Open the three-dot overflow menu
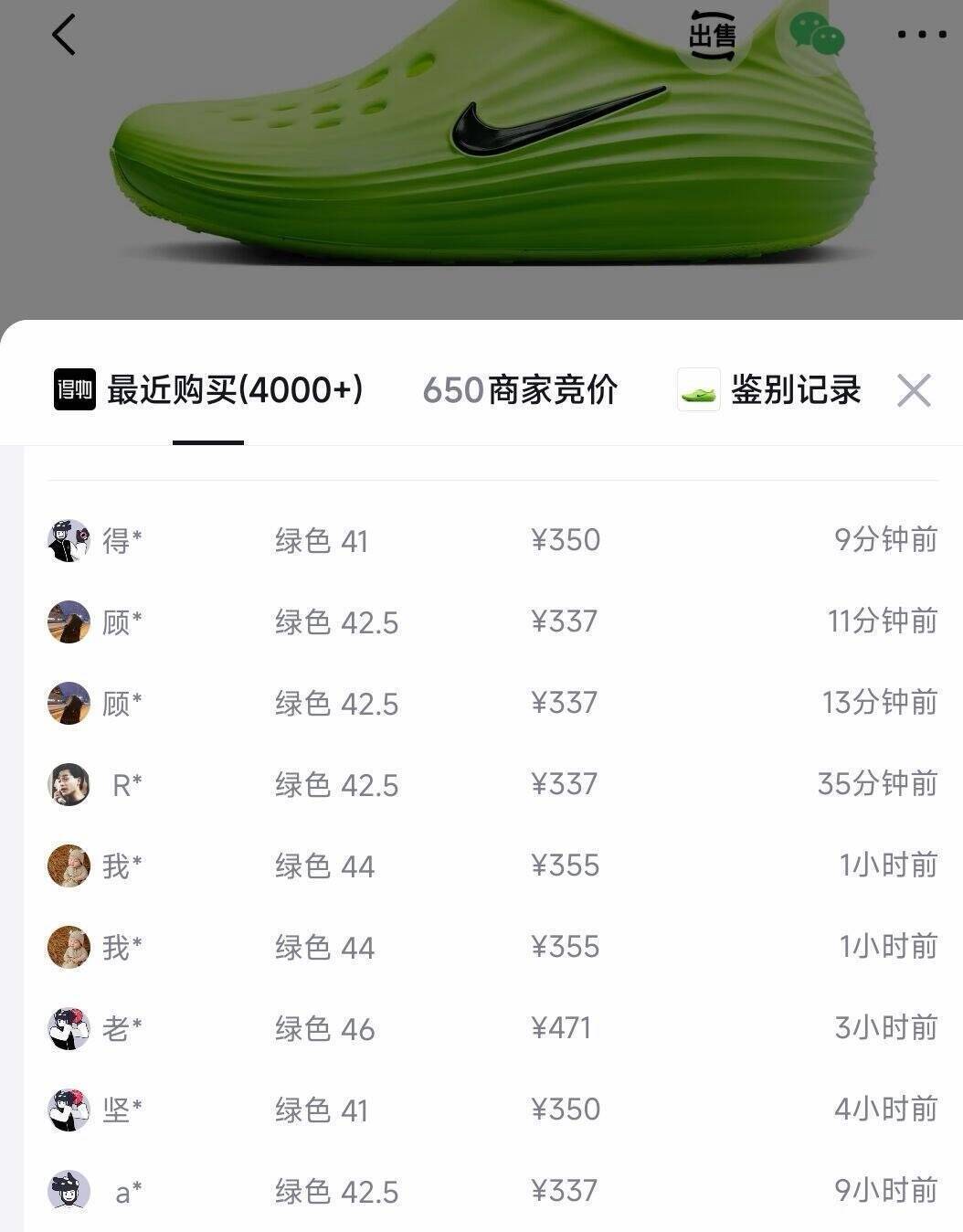Screen dimensions: 963x1232 [x=921, y=36]
